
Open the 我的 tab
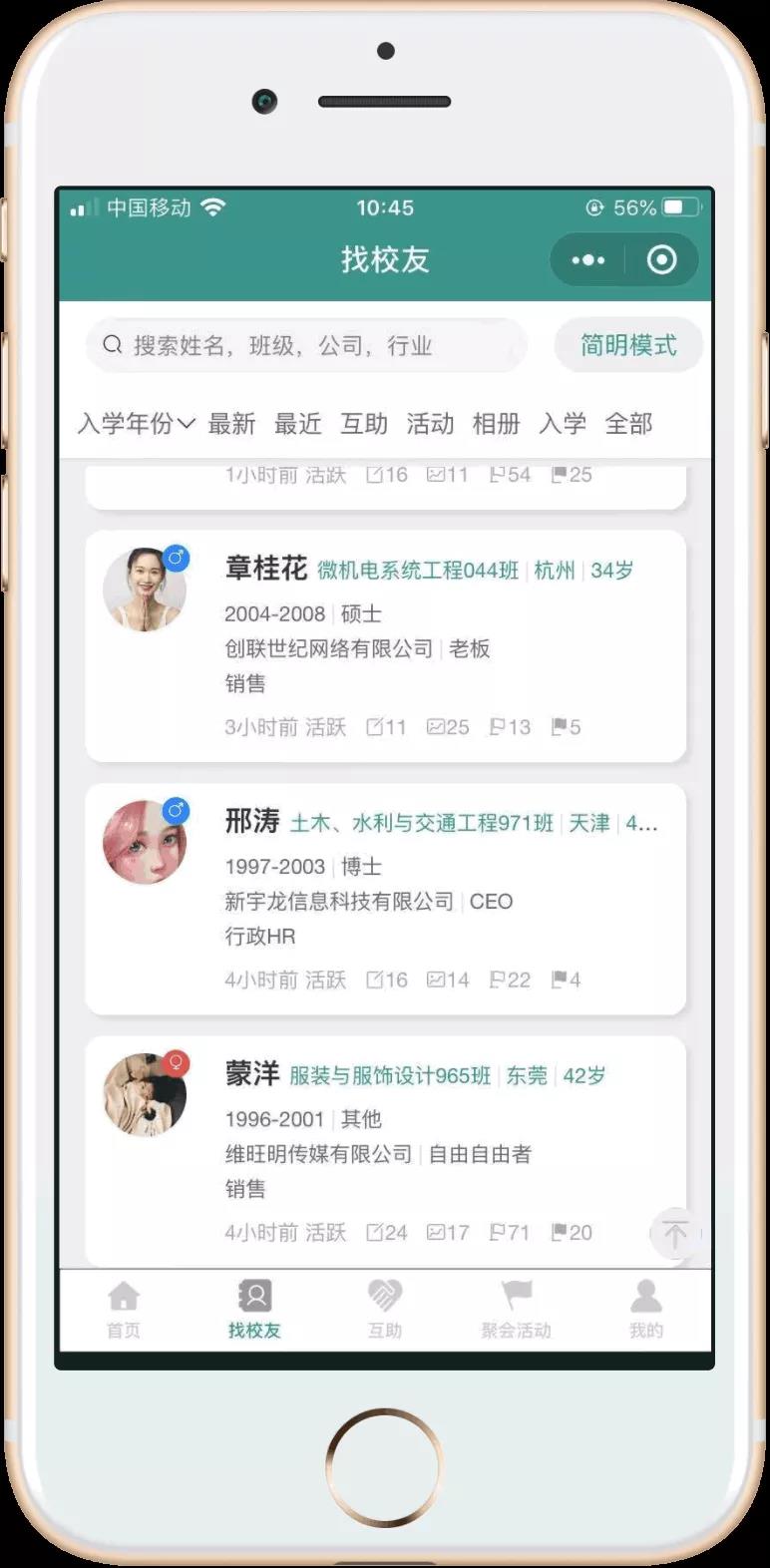(x=646, y=1308)
